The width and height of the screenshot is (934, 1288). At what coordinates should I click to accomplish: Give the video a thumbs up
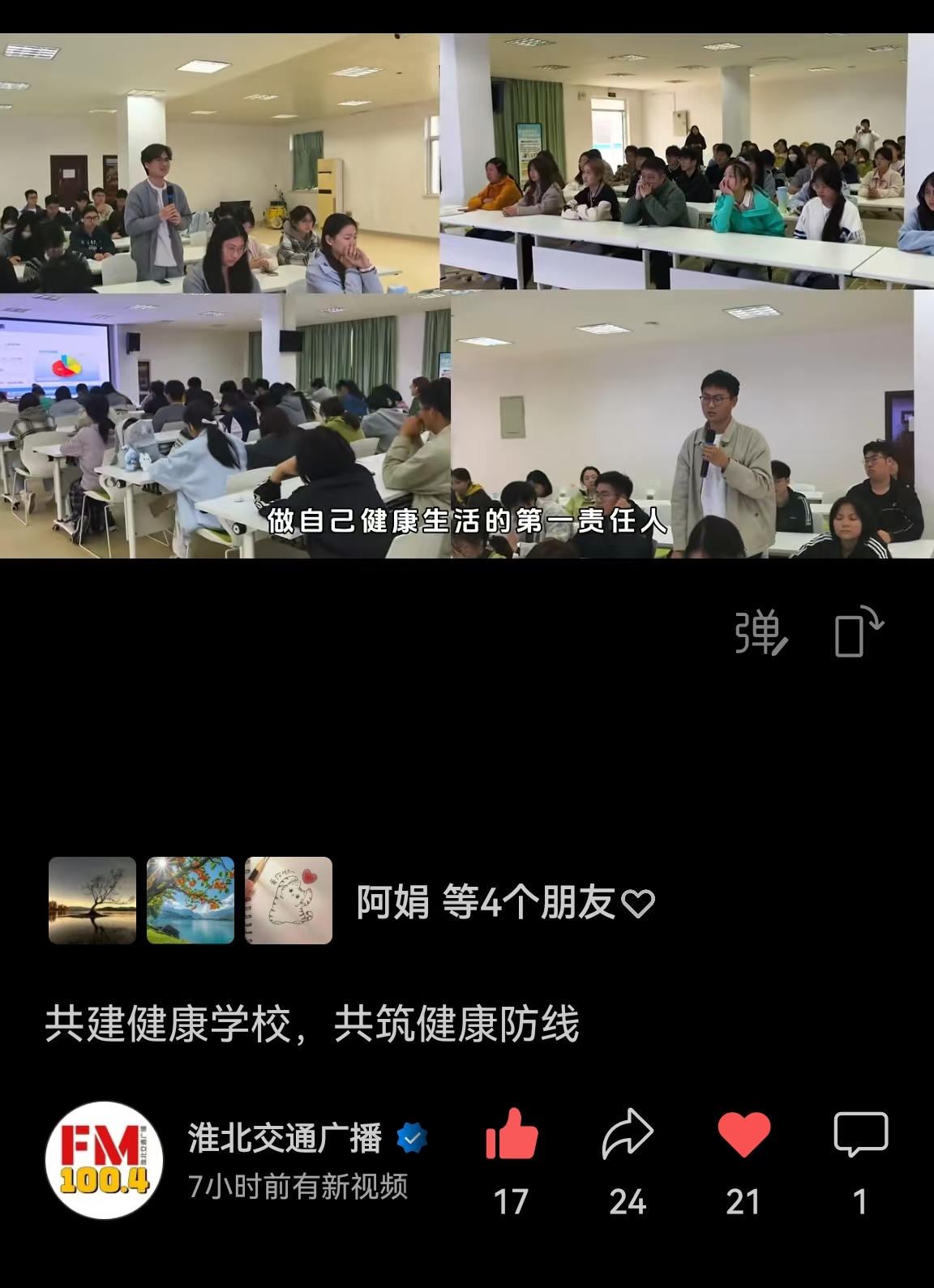(x=512, y=1135)
